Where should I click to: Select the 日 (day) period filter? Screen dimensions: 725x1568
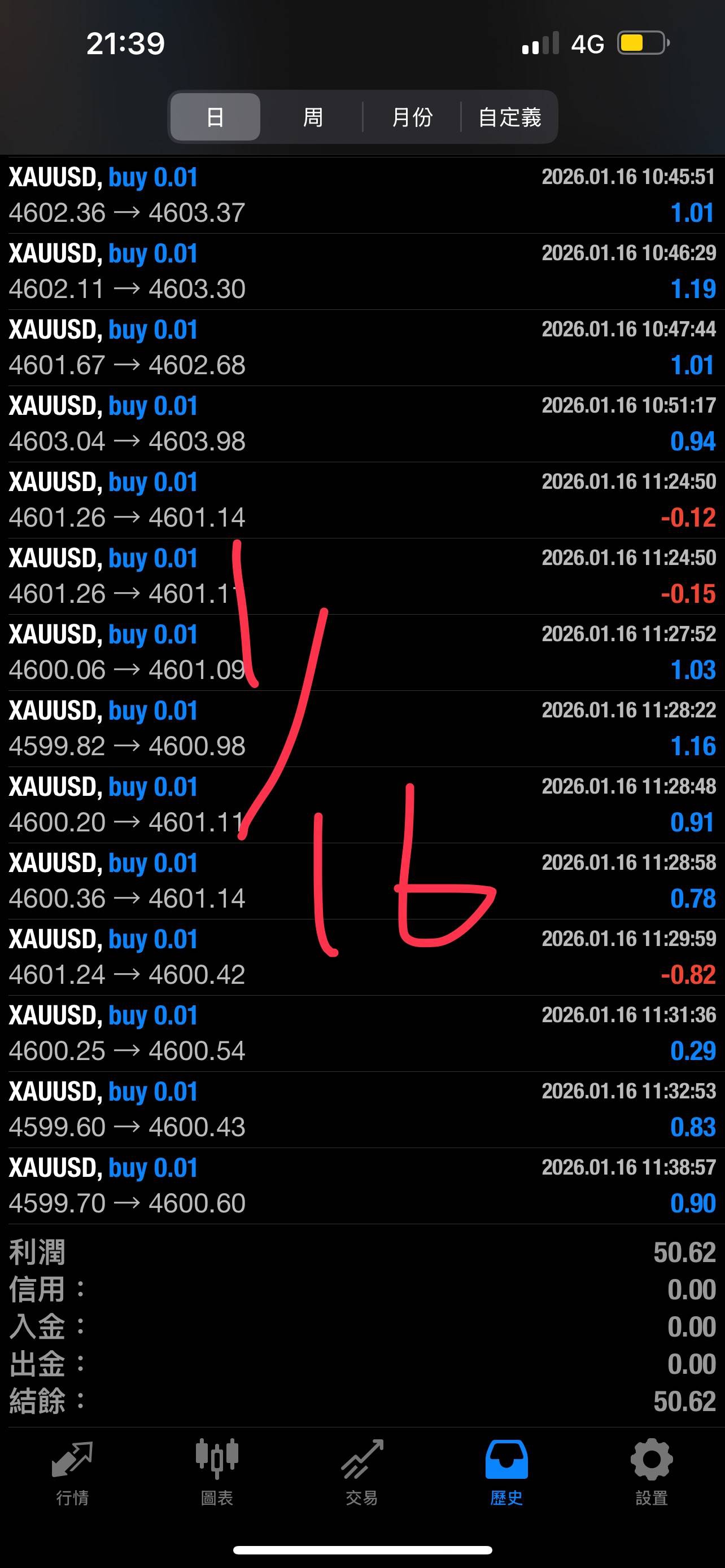point(215,117)
